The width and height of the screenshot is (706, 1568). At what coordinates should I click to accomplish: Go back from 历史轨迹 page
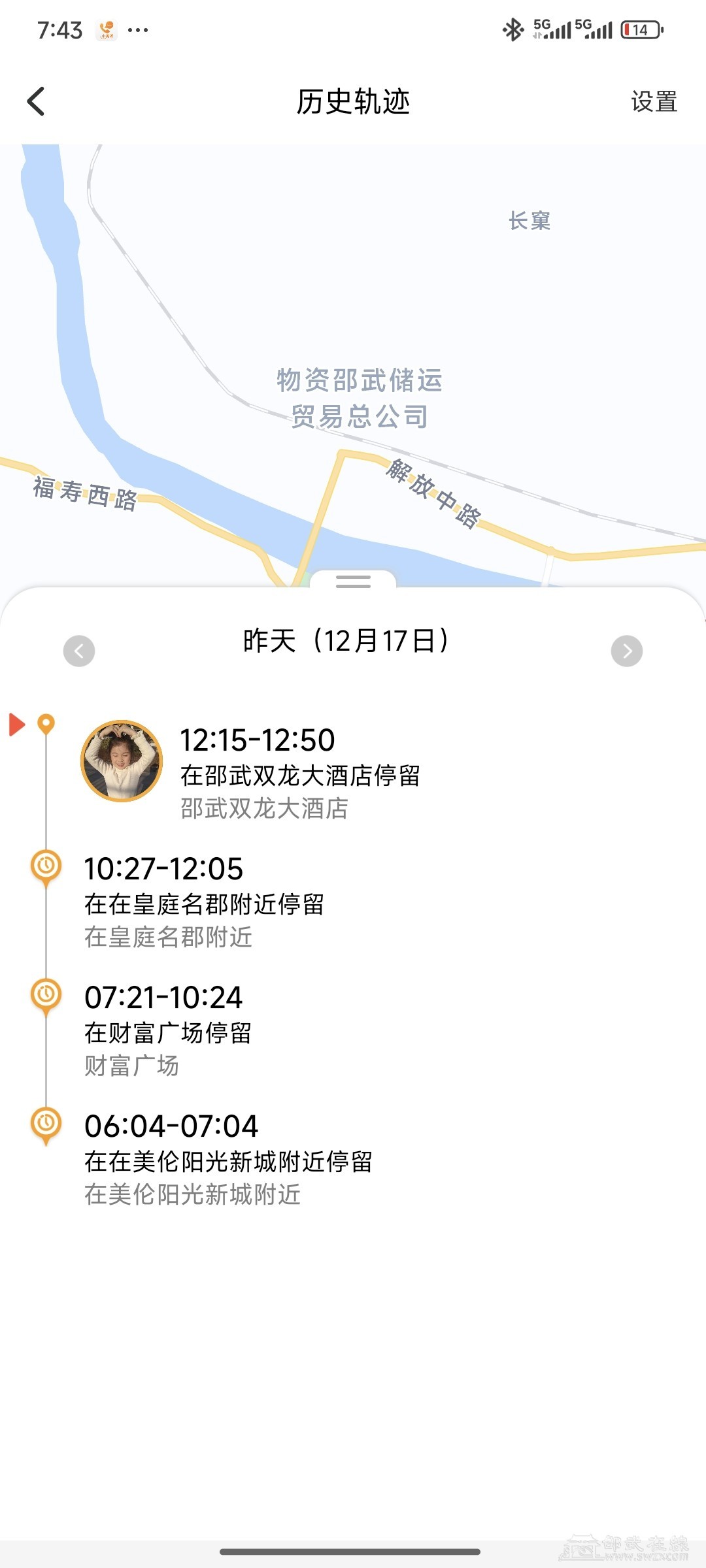[37, 101]
